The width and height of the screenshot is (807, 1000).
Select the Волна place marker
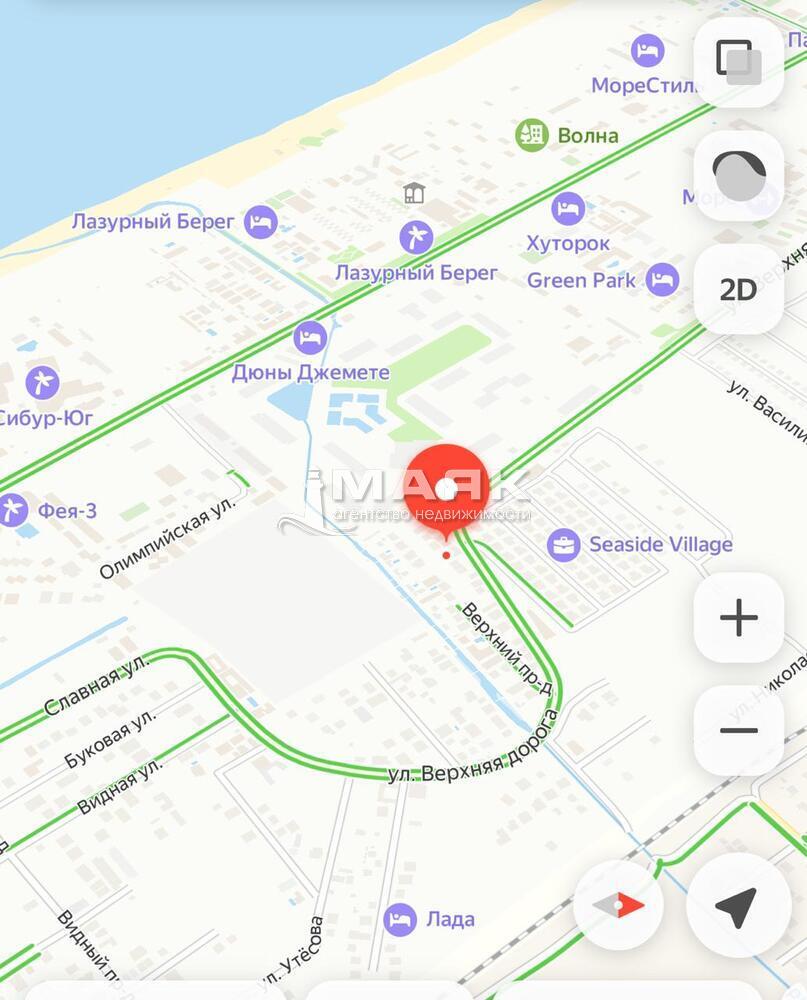coord(532,135)
